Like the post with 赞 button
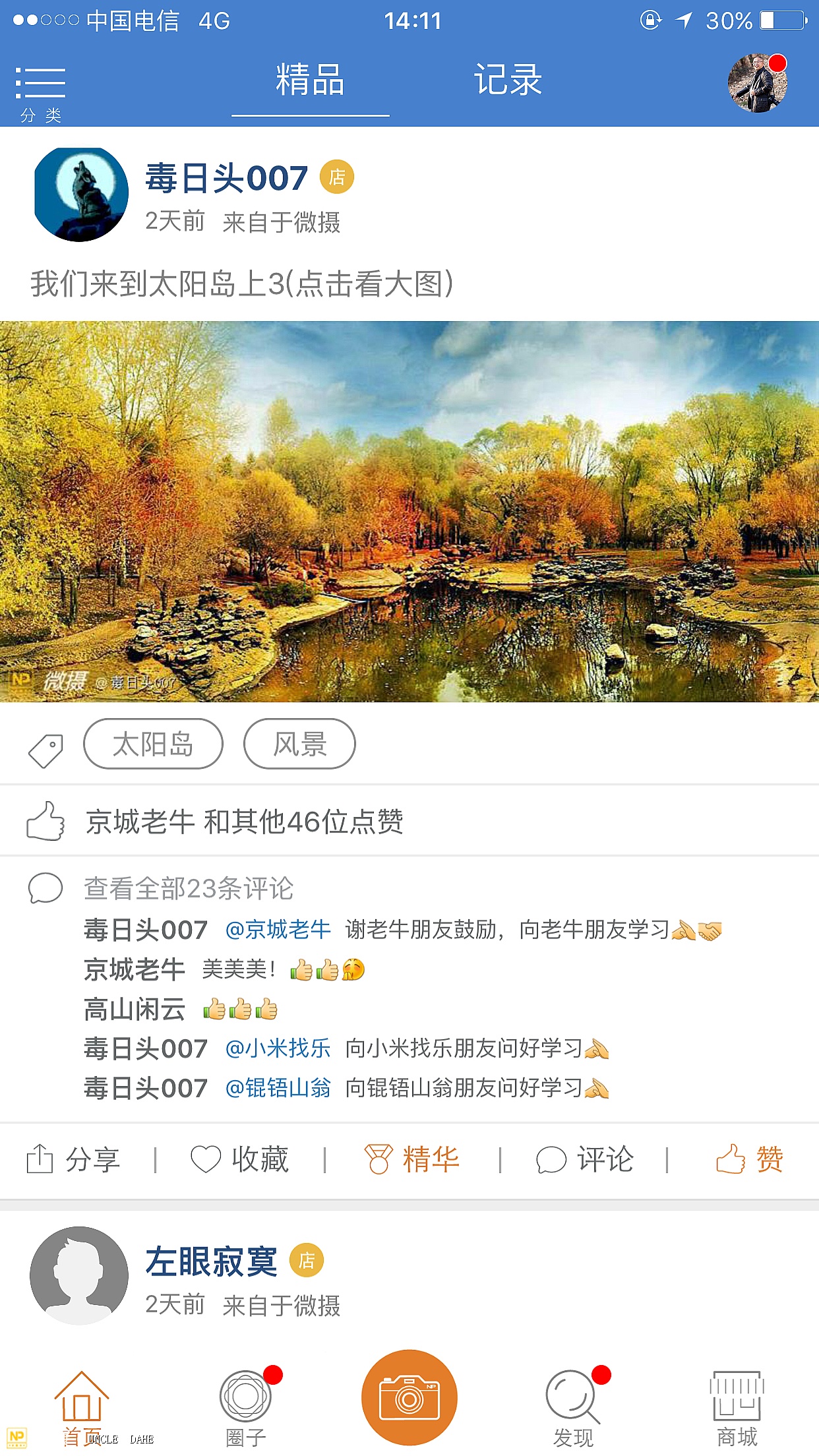 point(750,1159)
